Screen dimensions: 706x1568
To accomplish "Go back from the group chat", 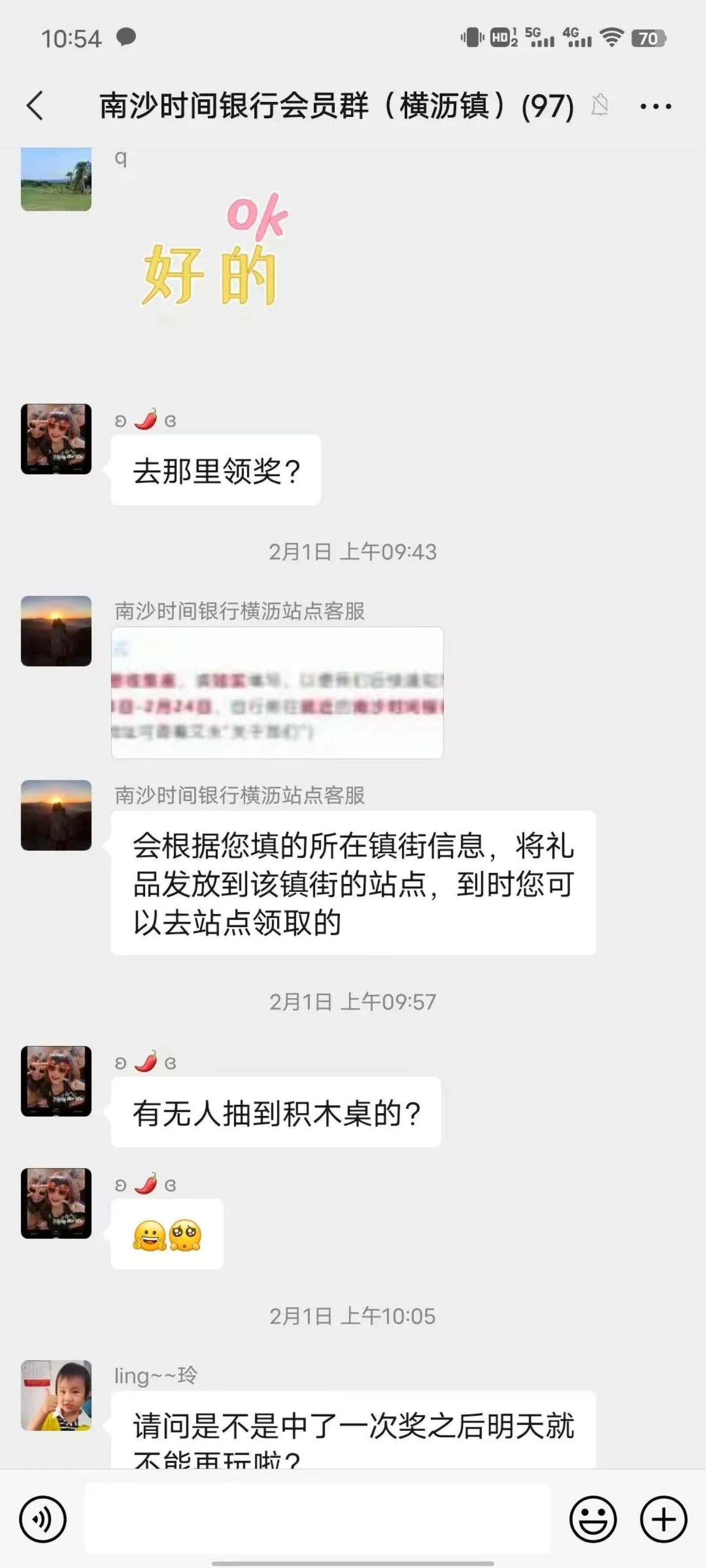I will [x=35, y=106].
